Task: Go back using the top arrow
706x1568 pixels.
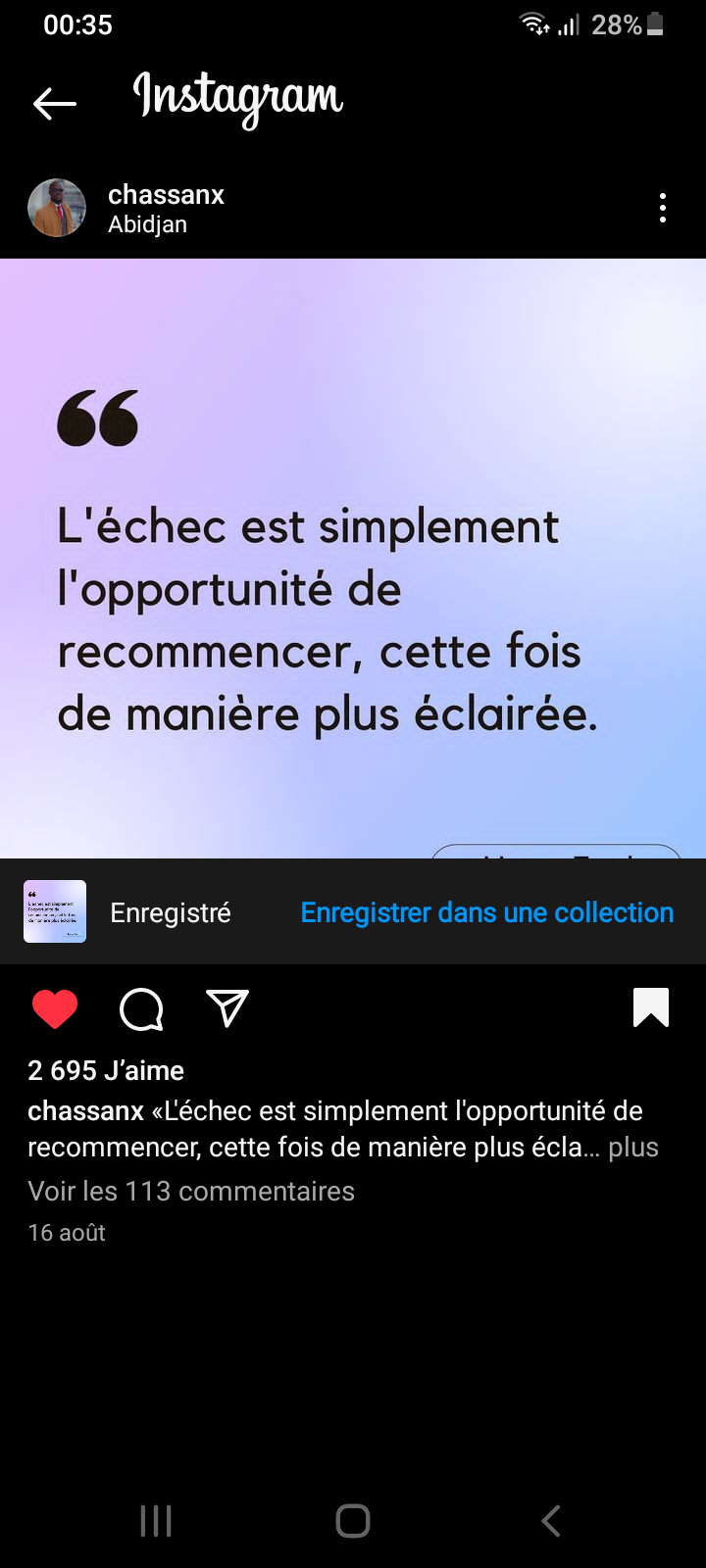Action: coord(55,103)
